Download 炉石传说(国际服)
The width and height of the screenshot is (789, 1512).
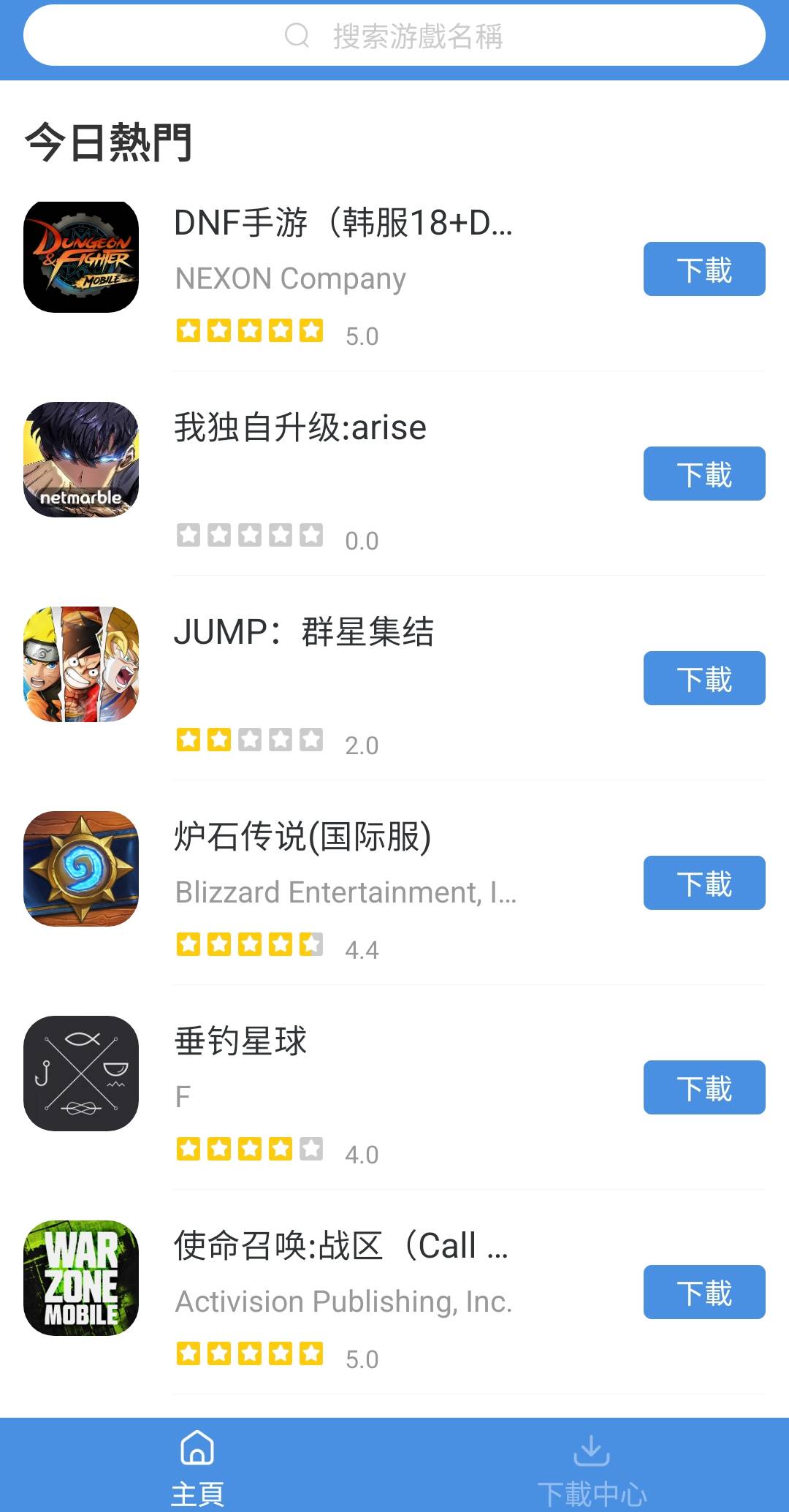tap(703, 884)
